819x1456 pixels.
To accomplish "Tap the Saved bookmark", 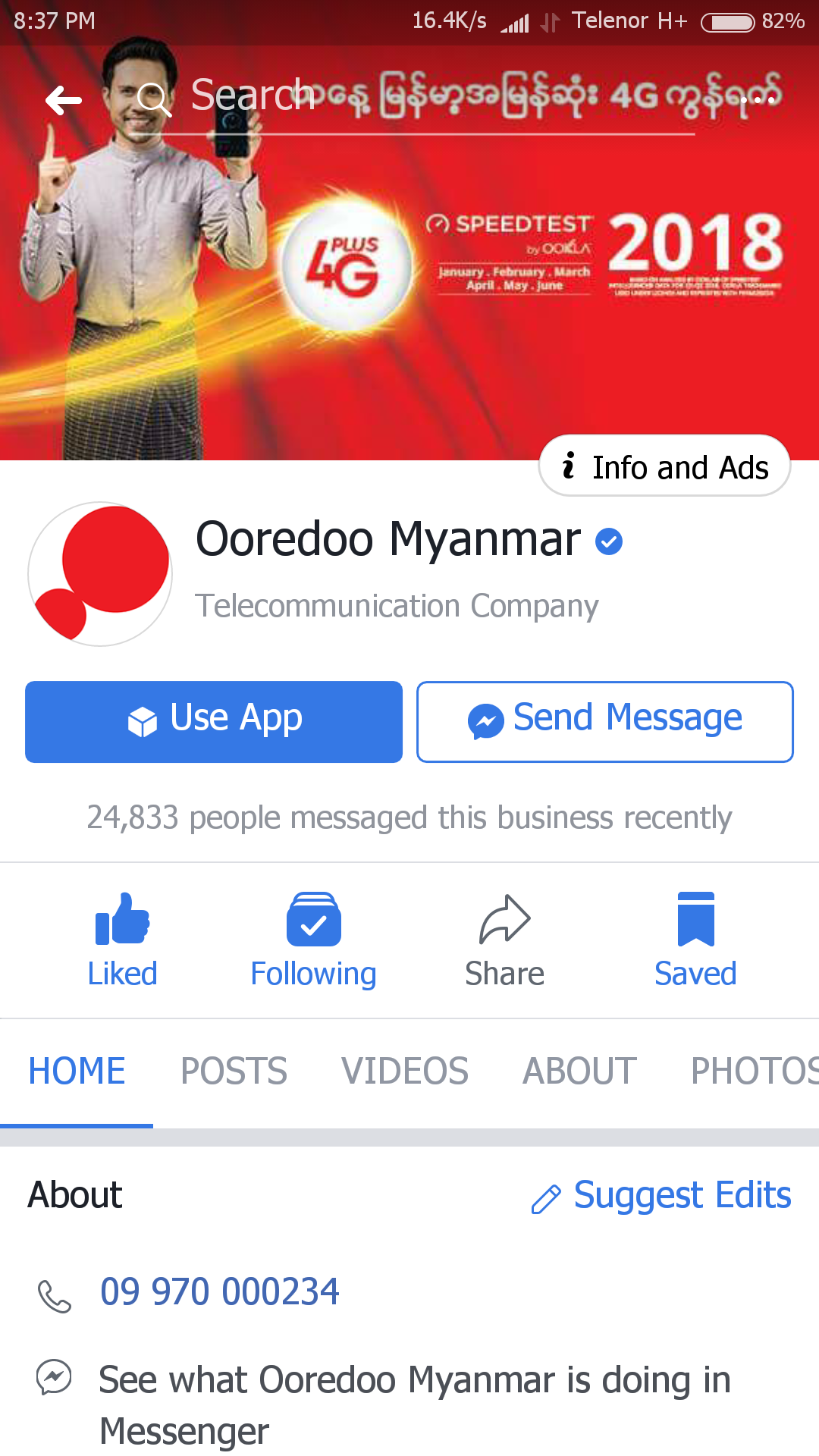I will coord(695,940).
